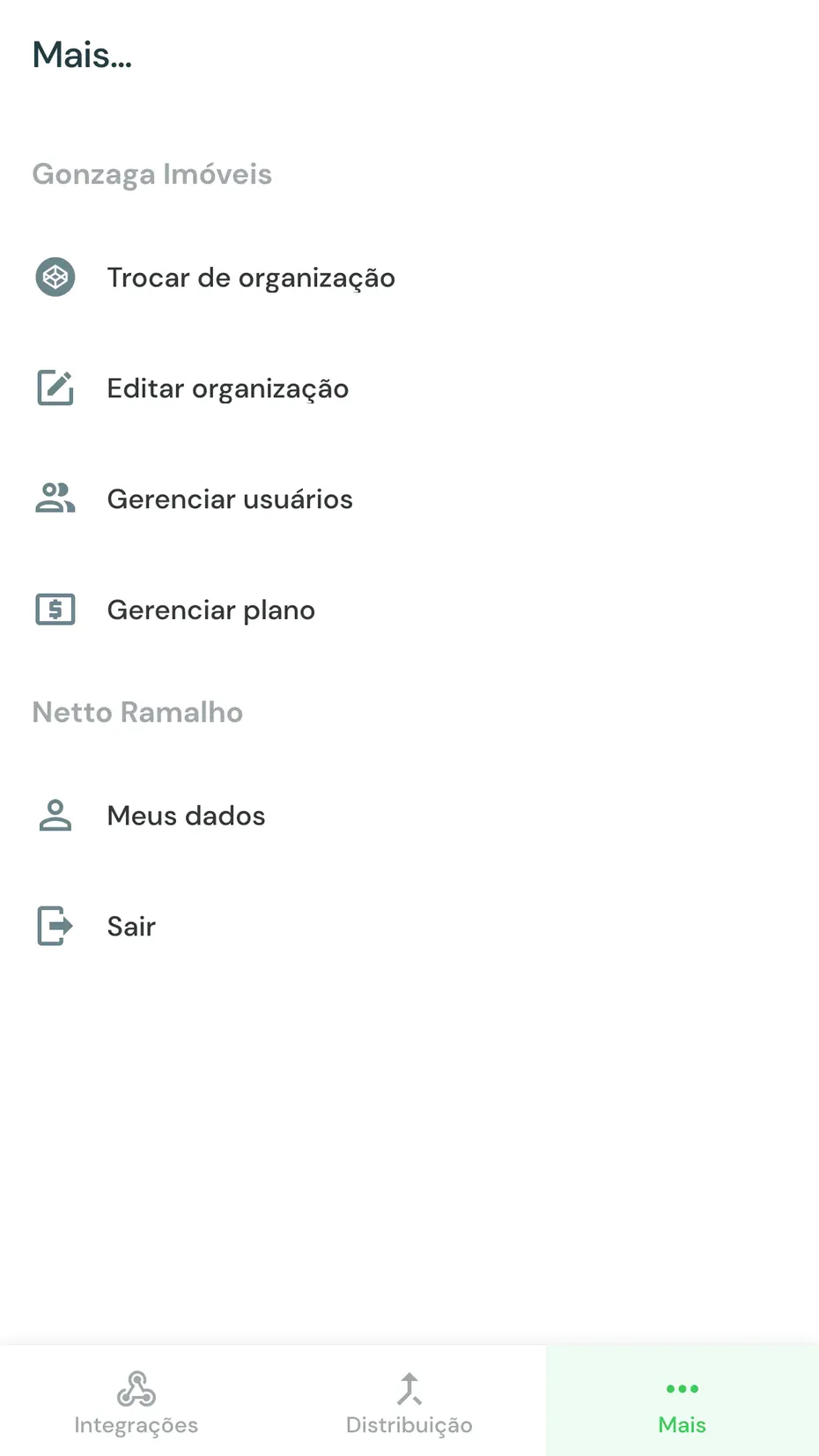Select the cube icon beside Trocar de organização
Image resolution: width=819 pixels, height=1456 pixels.
coord(55,277)
